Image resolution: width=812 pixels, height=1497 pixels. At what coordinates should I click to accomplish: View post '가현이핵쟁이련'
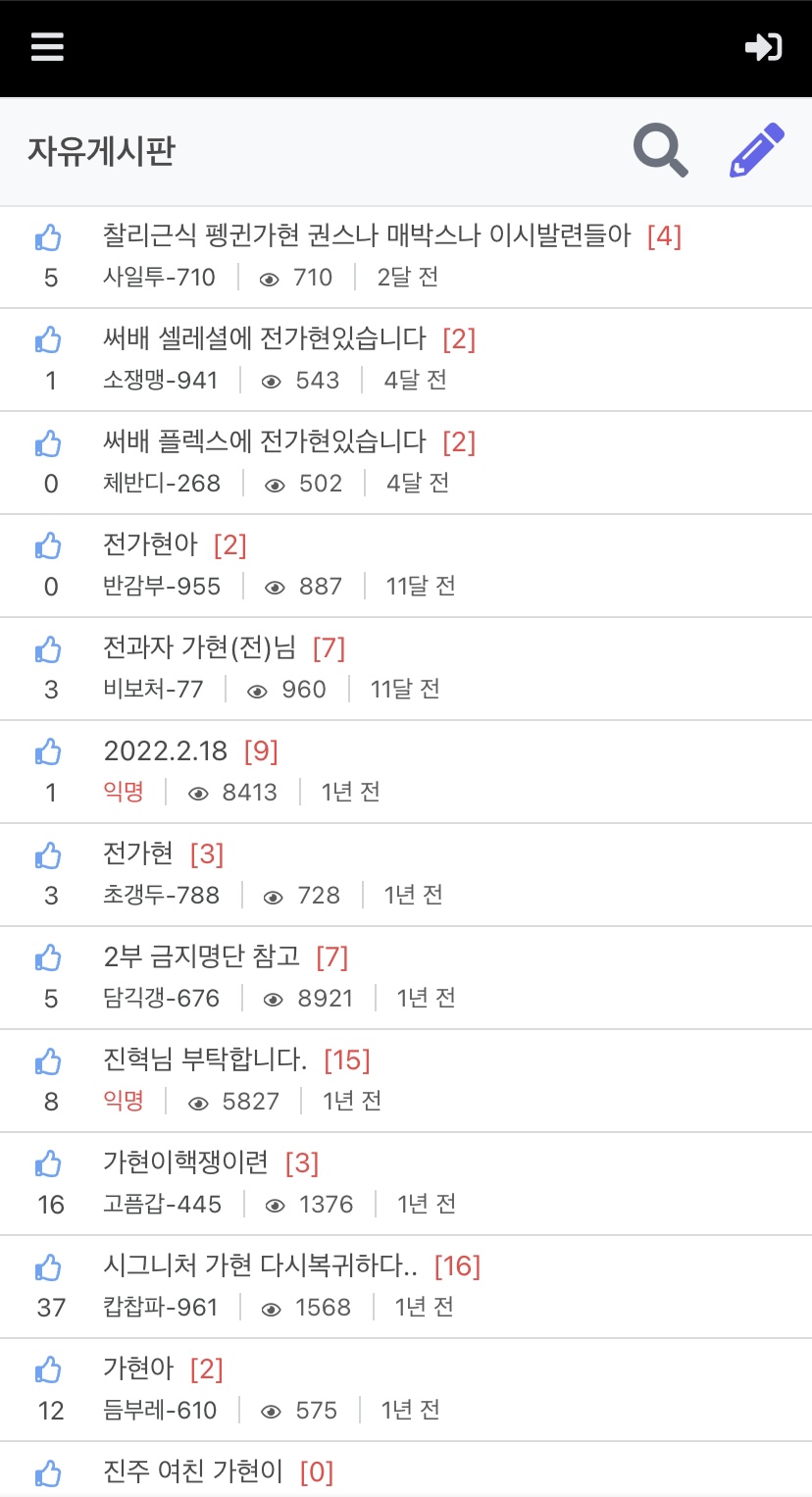186,1163
